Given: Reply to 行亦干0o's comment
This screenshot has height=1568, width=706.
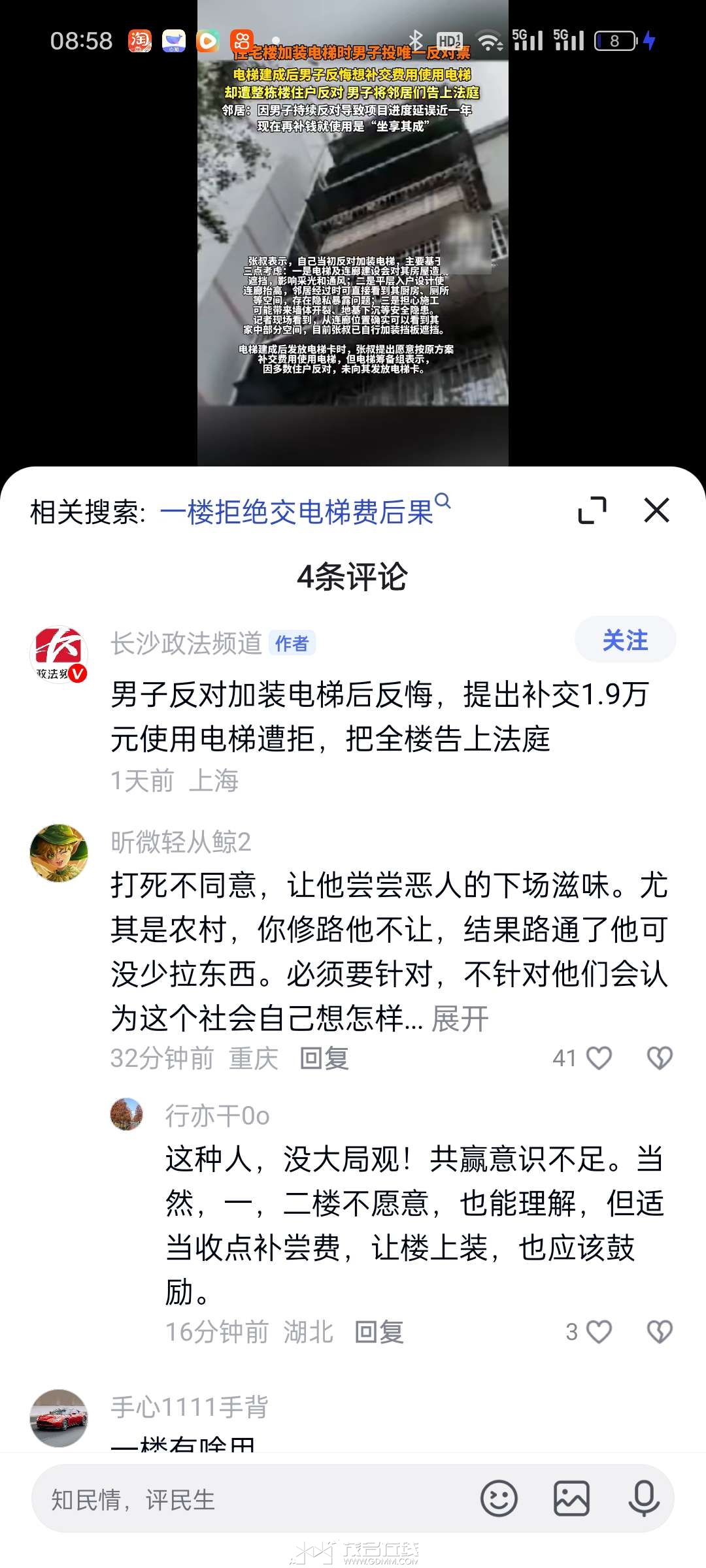Looking at the screenshot, I should (x=379, y=1331).
